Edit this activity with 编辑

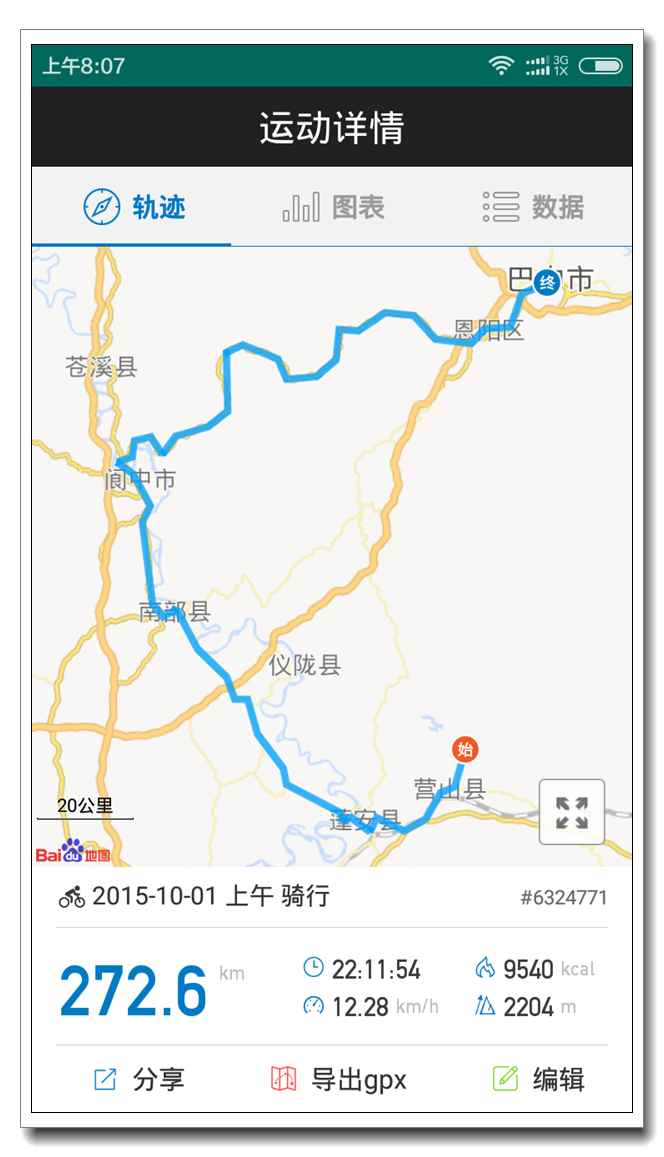pyautogui.click(x=537, y=1079)
